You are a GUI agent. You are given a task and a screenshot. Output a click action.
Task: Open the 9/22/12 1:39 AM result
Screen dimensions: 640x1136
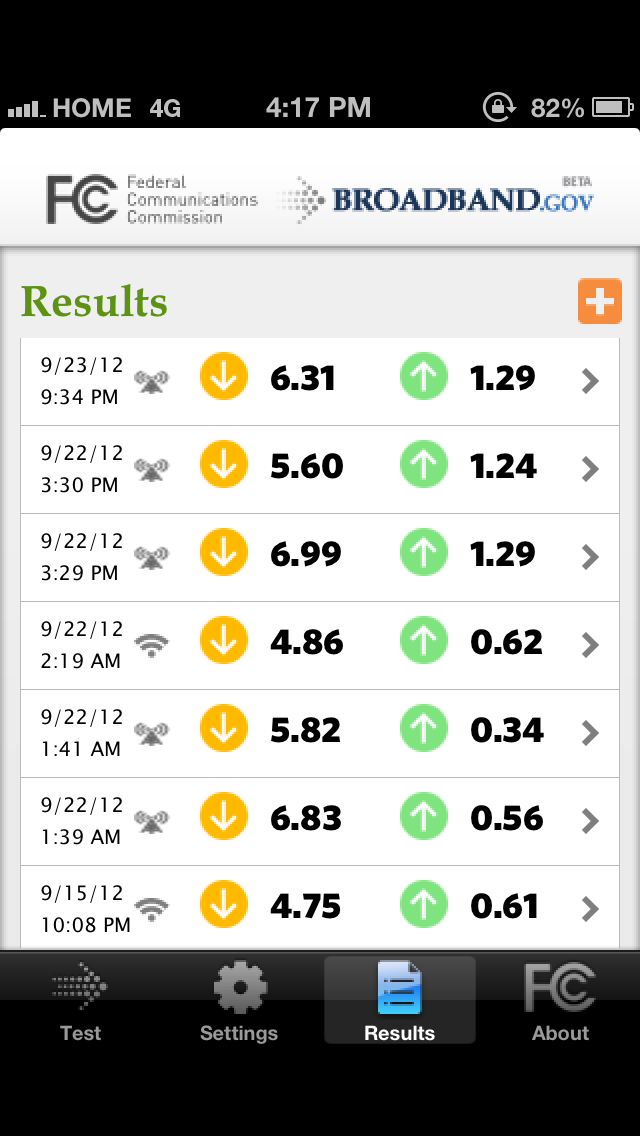click(320, 822)
